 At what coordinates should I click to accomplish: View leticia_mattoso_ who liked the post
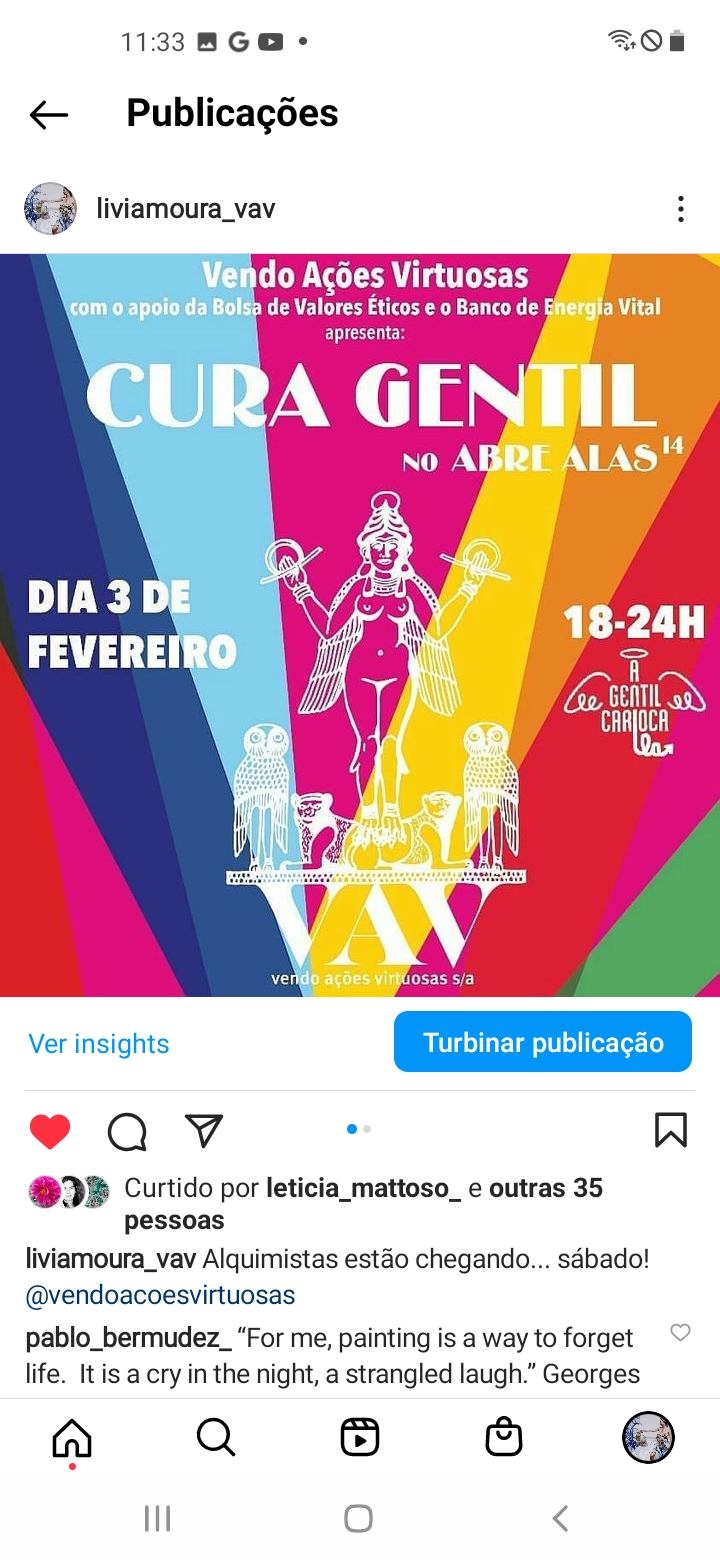click(363, 1188)
